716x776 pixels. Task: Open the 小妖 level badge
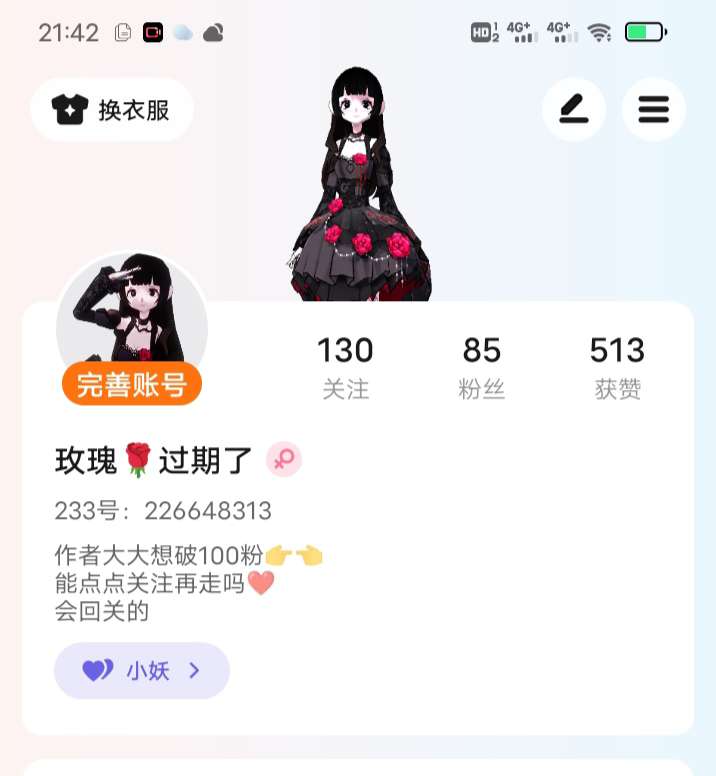click(142, 670)
